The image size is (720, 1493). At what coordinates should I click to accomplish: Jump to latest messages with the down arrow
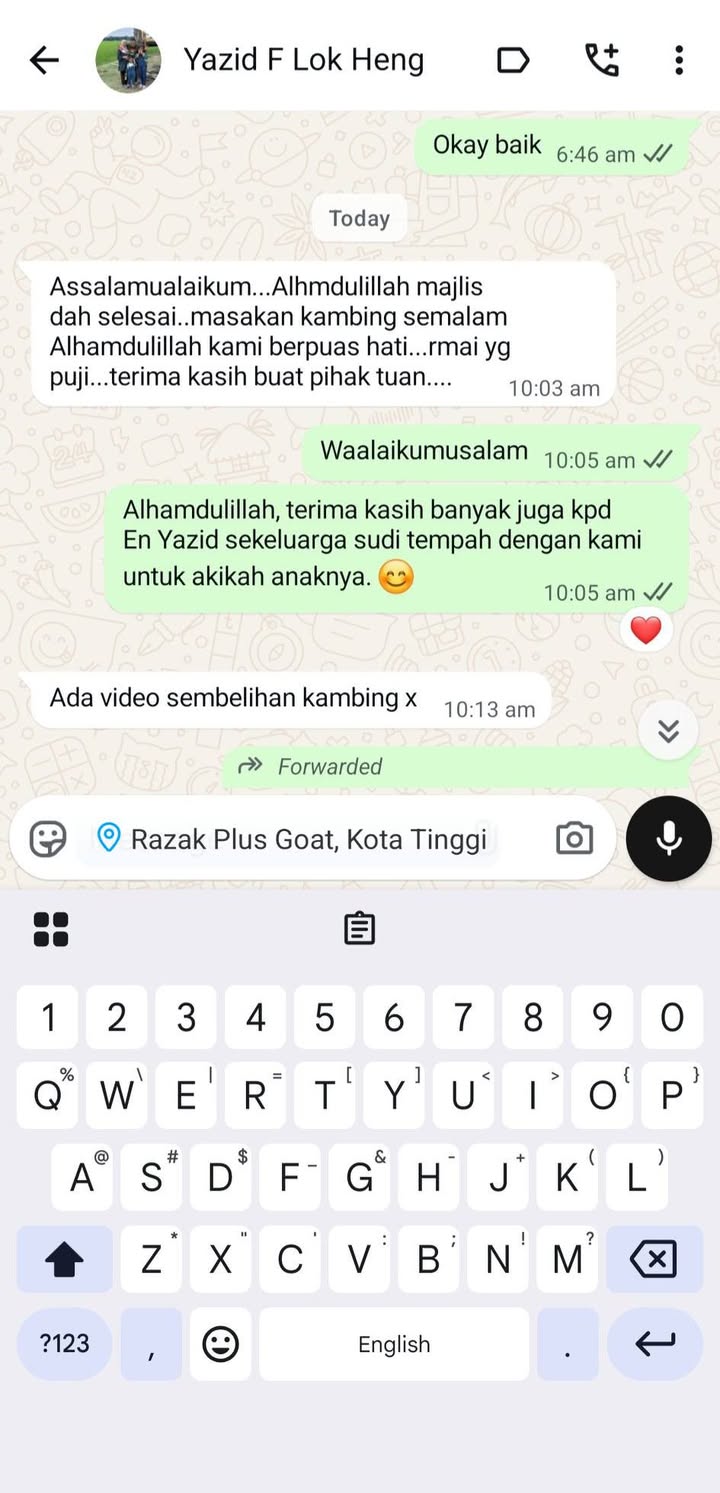668,731
